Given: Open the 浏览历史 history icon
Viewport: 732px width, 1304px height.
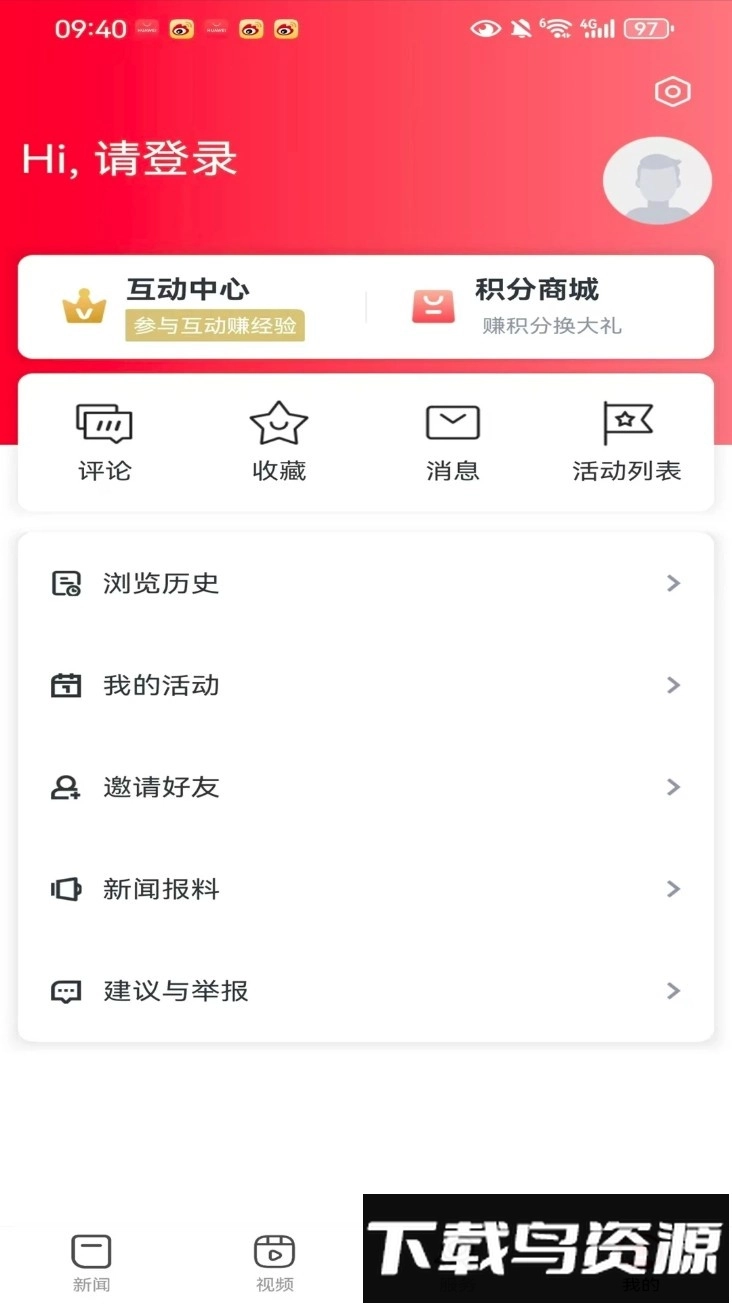Looking at the screenshot, I should coord(65,583).
